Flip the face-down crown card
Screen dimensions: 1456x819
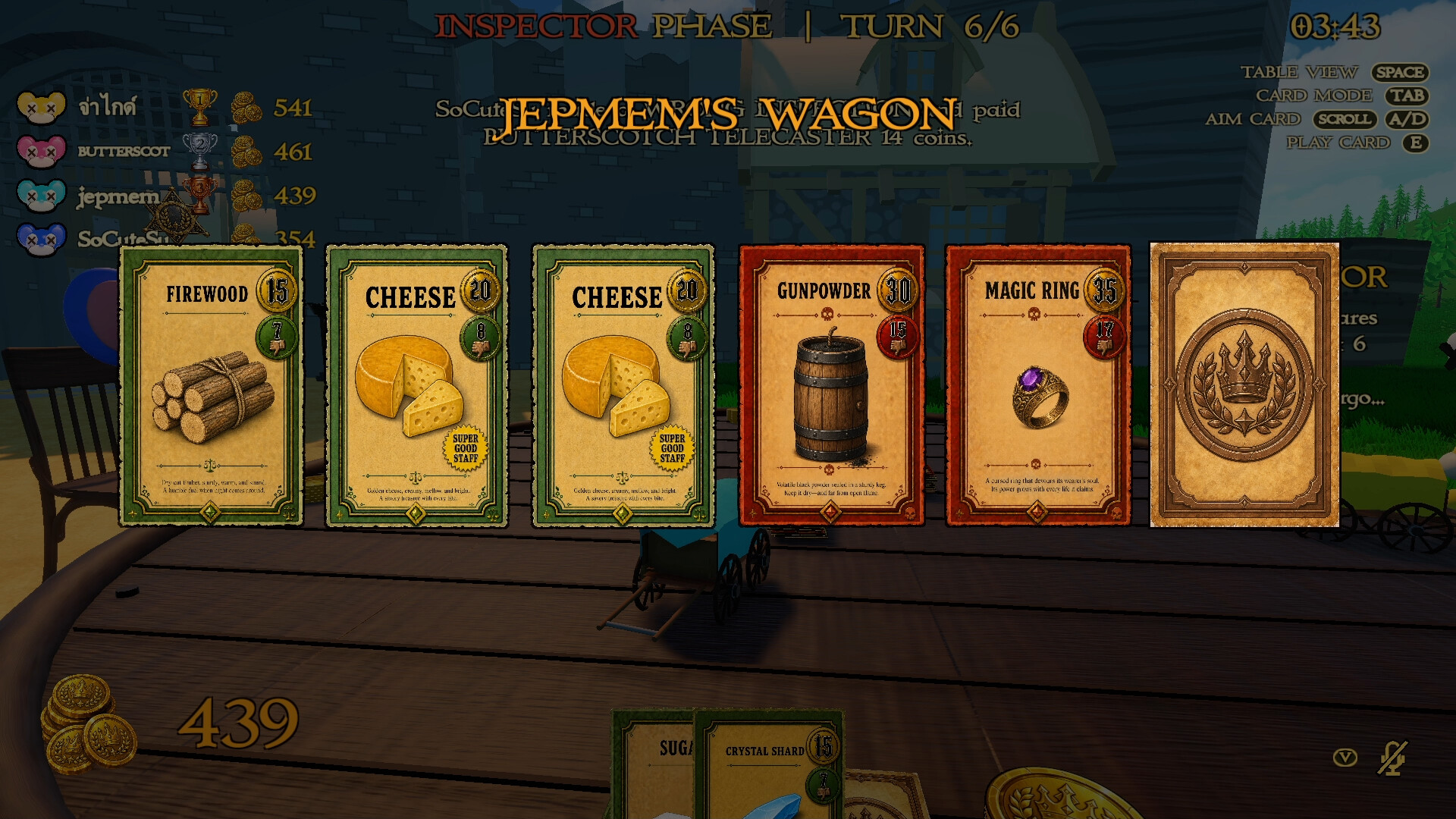[x=1244, y=385]
